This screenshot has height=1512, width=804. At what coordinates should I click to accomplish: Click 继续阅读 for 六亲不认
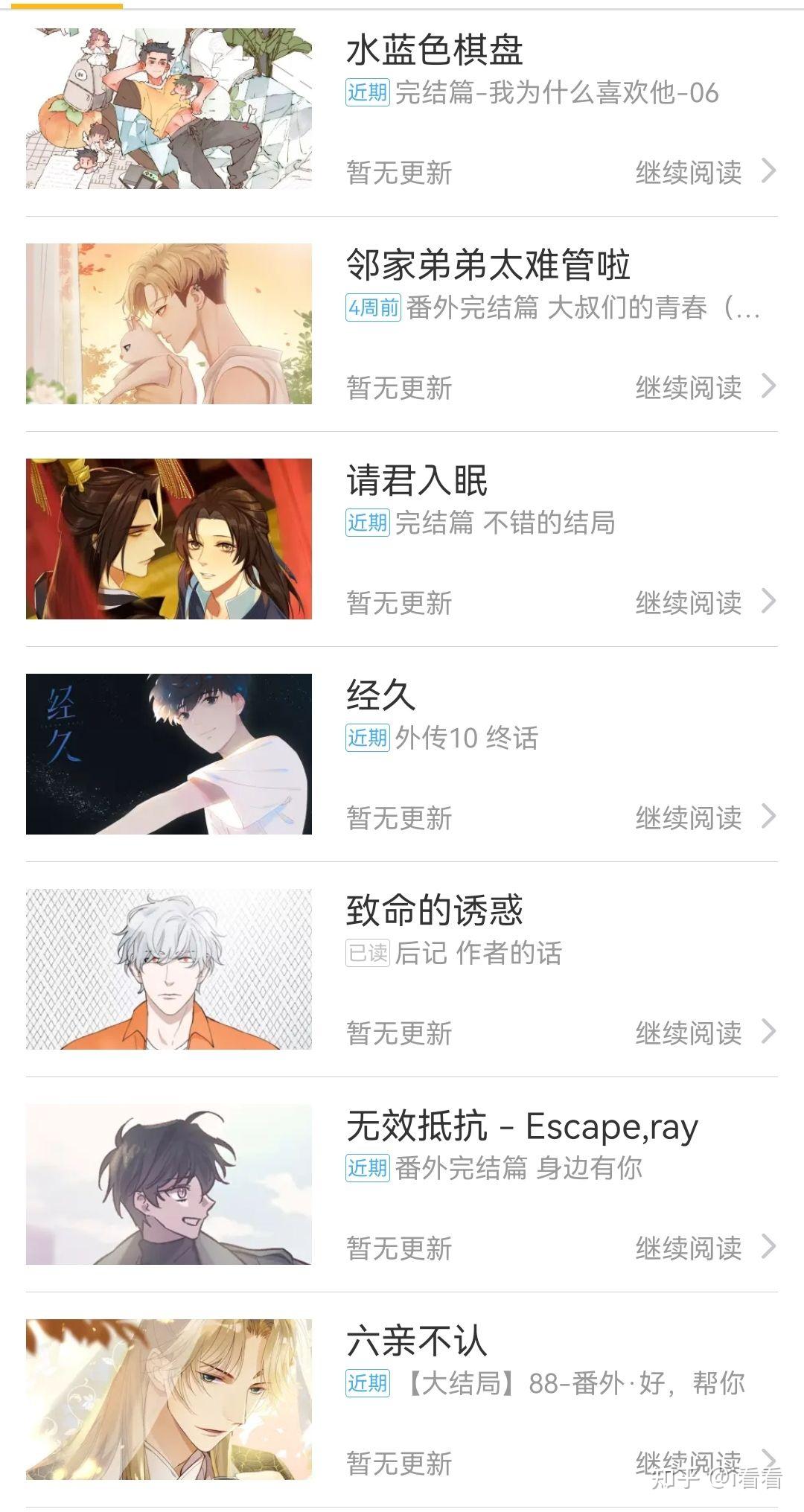point(689,1461)
